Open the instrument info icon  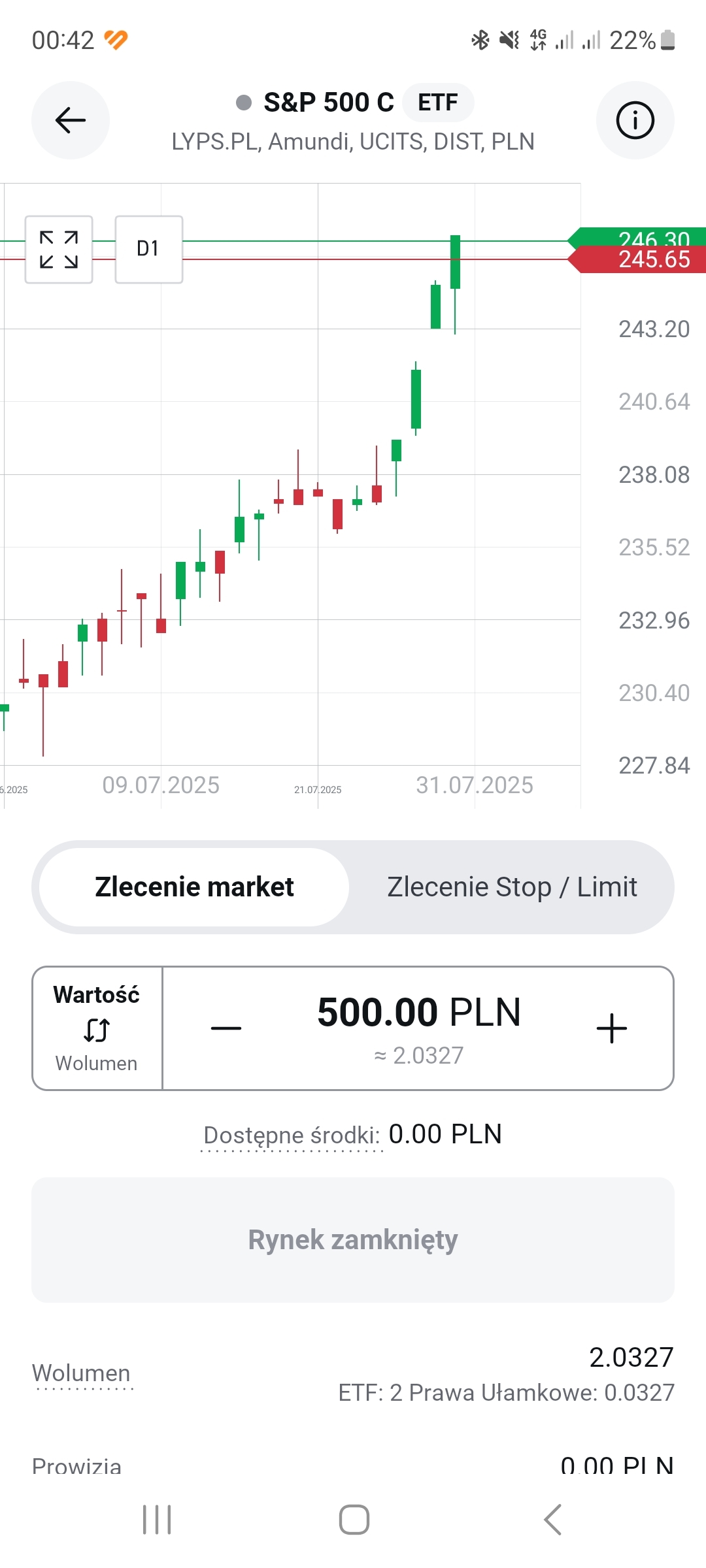point(635,120)
